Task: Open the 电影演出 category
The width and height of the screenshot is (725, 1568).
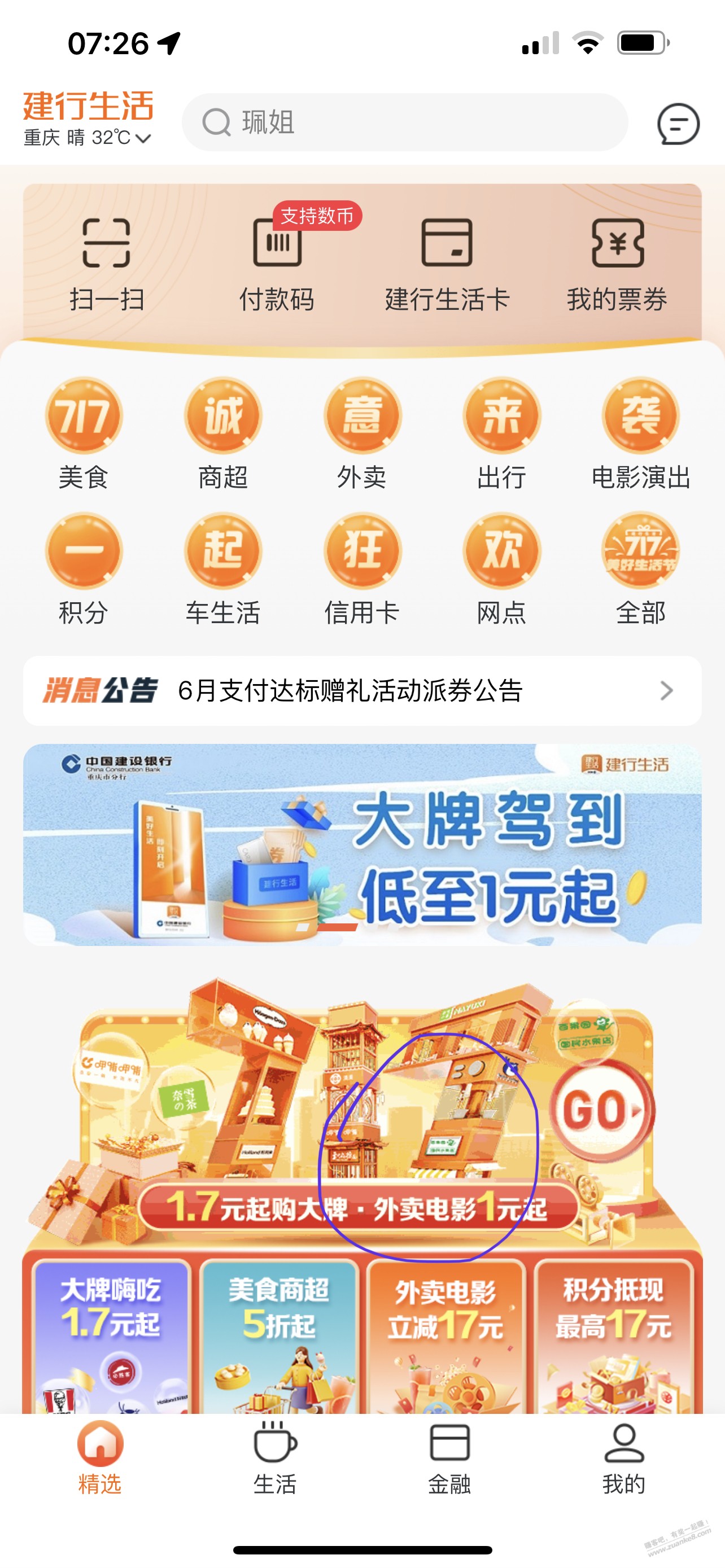Action: pyautogui.click(x=641, y=434)
